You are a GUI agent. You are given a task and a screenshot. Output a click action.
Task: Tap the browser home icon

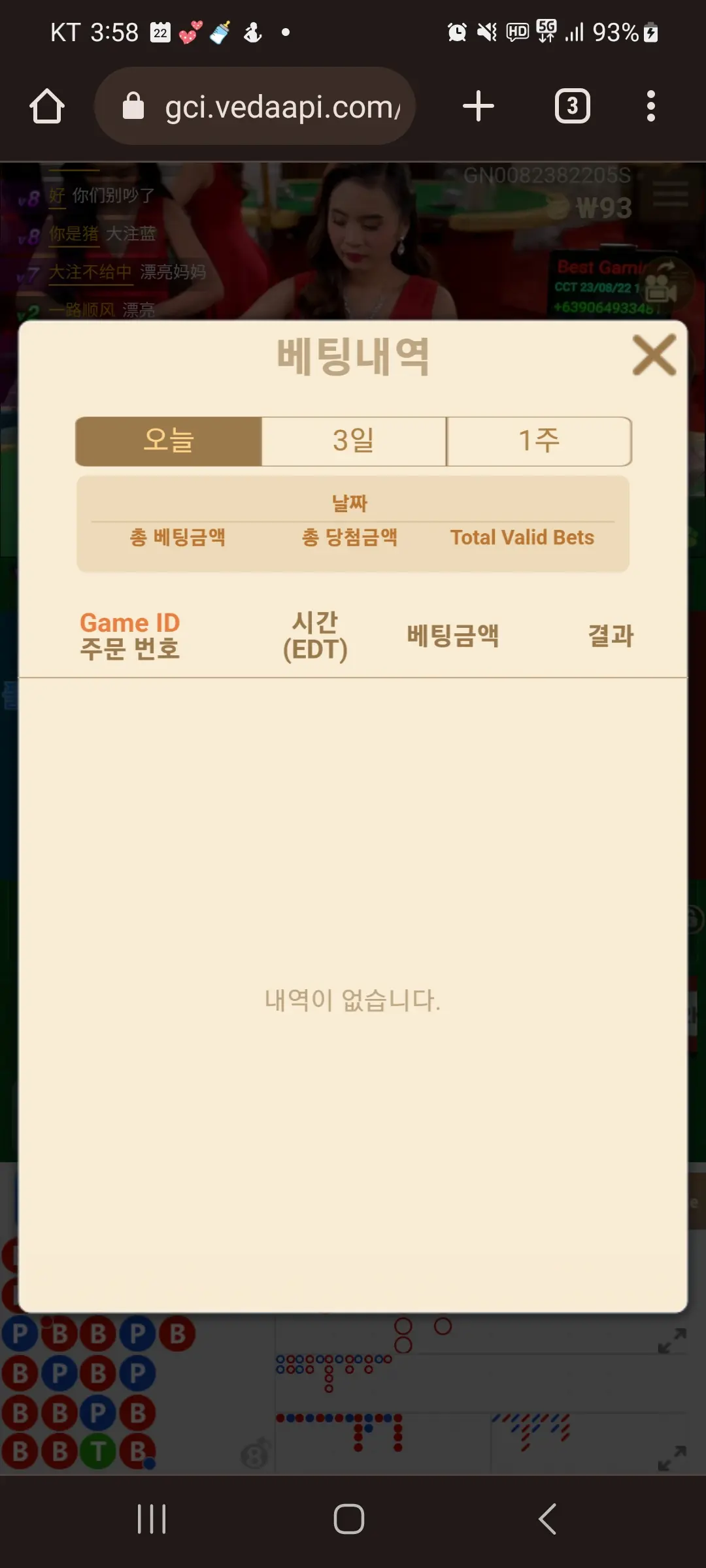coord(47,106)
